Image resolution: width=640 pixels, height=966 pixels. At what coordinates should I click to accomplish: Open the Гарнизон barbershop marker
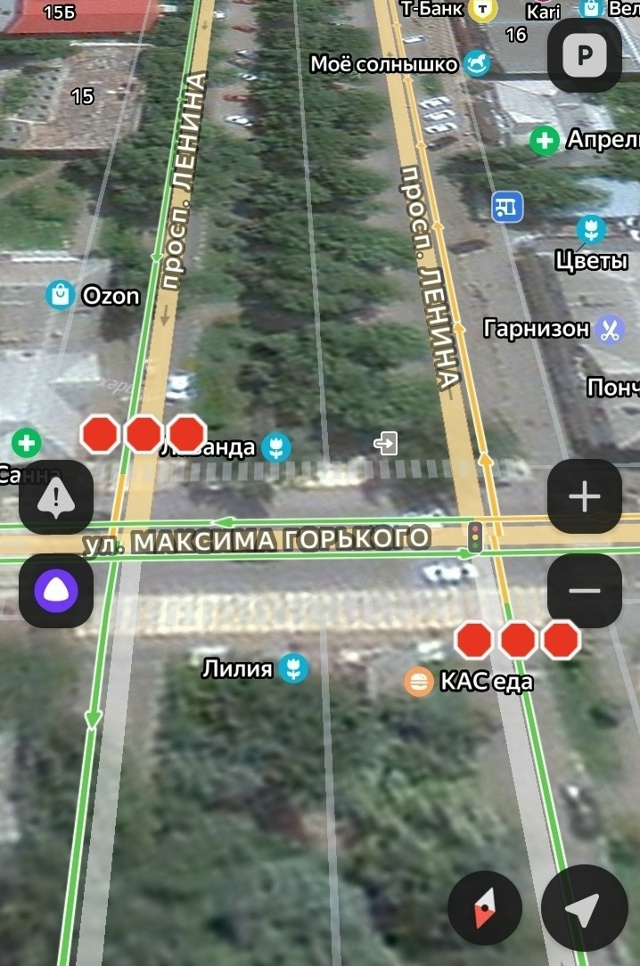pos(609,329)
